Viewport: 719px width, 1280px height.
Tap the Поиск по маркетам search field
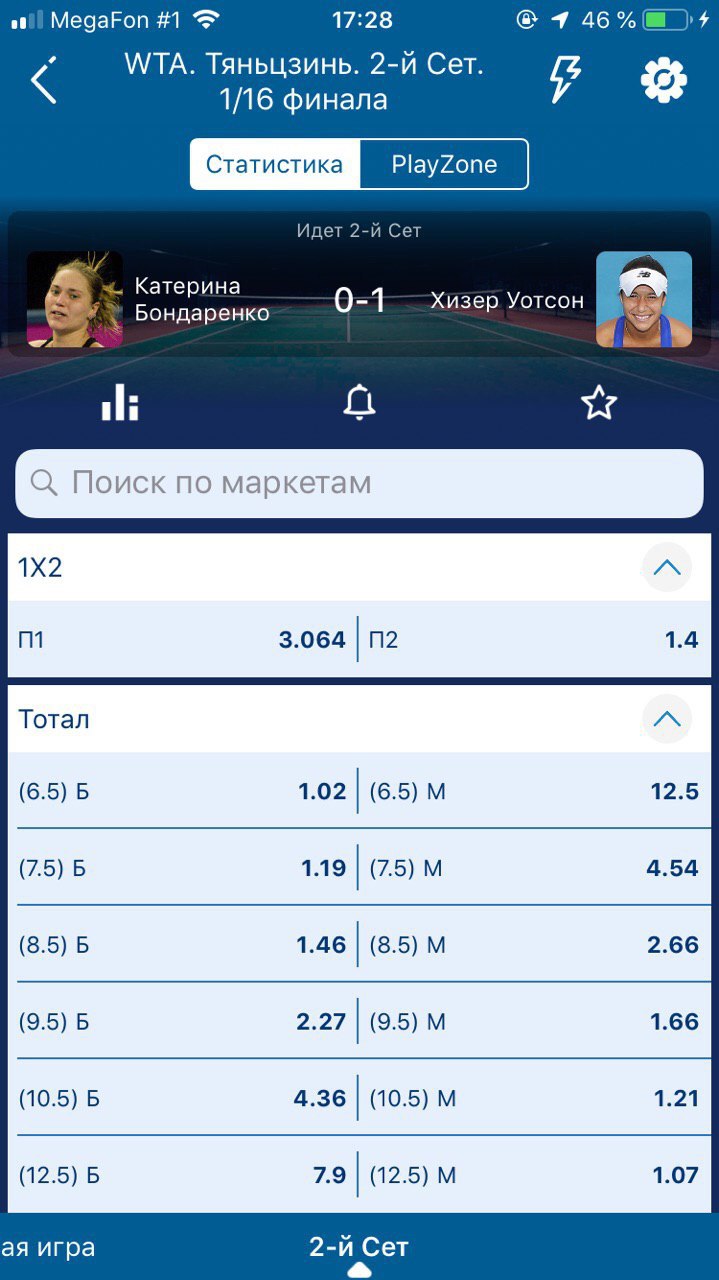tap(359, 484)
